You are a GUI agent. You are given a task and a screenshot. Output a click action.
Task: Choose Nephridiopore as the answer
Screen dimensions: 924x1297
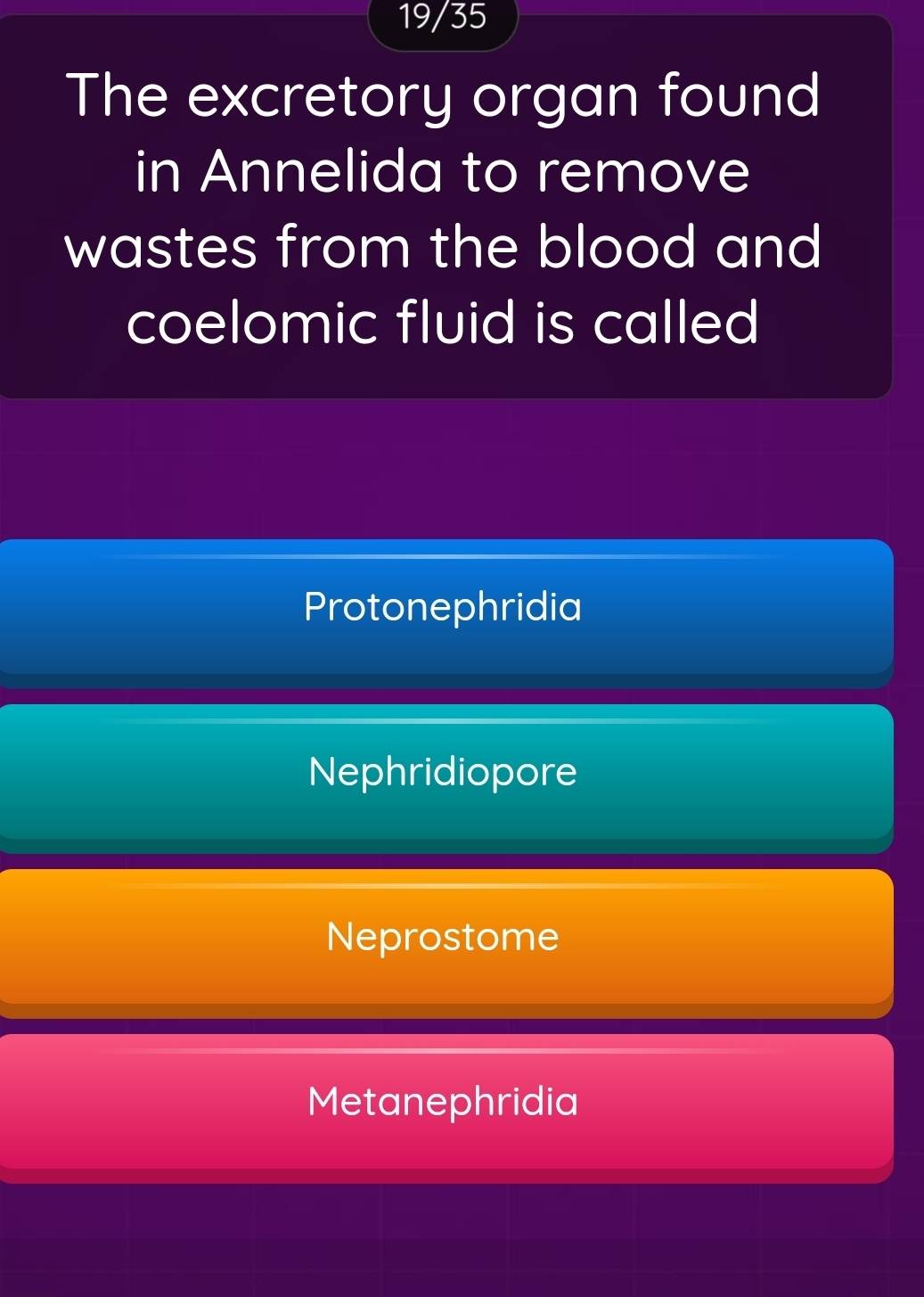(443, 773)
